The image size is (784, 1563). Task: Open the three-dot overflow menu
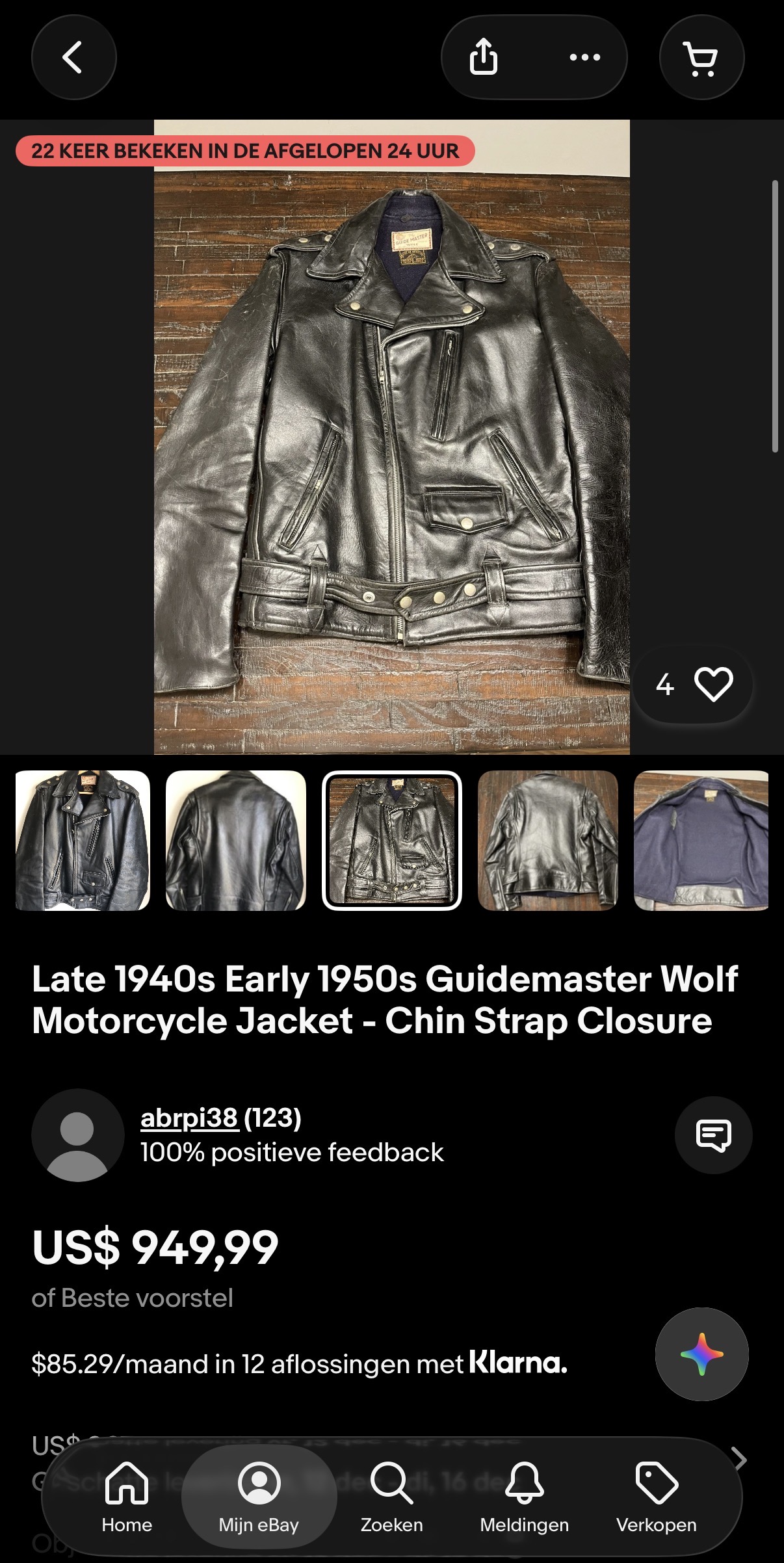coord(584,57)
